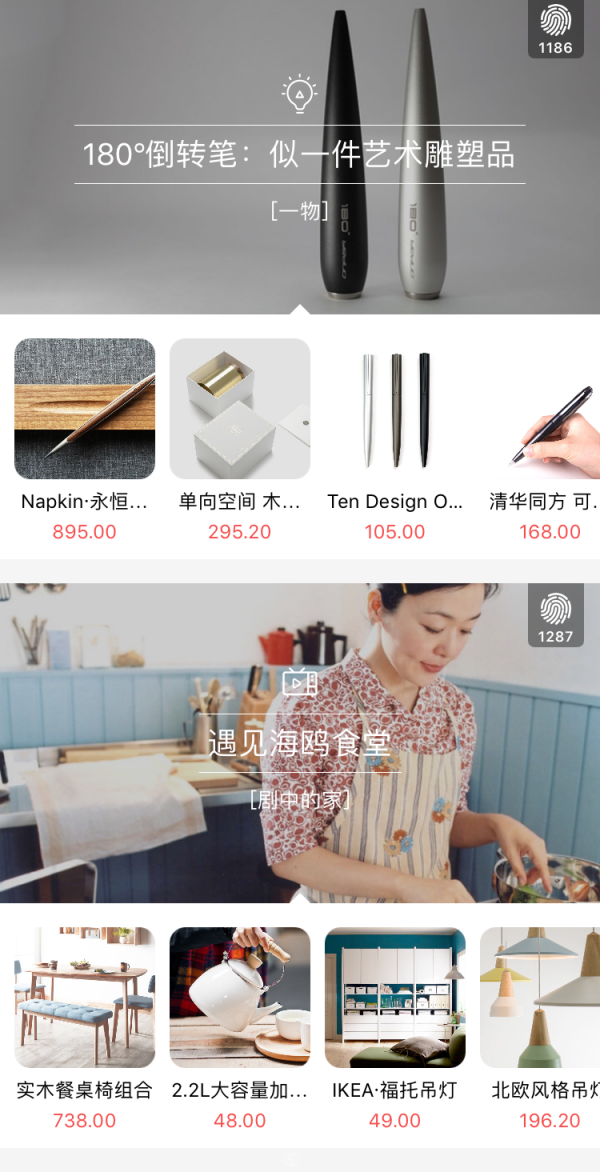Open the 遇见海鸥食堂 feature banner
This screenshot has width=600, height=1172.
pos(299,743)
